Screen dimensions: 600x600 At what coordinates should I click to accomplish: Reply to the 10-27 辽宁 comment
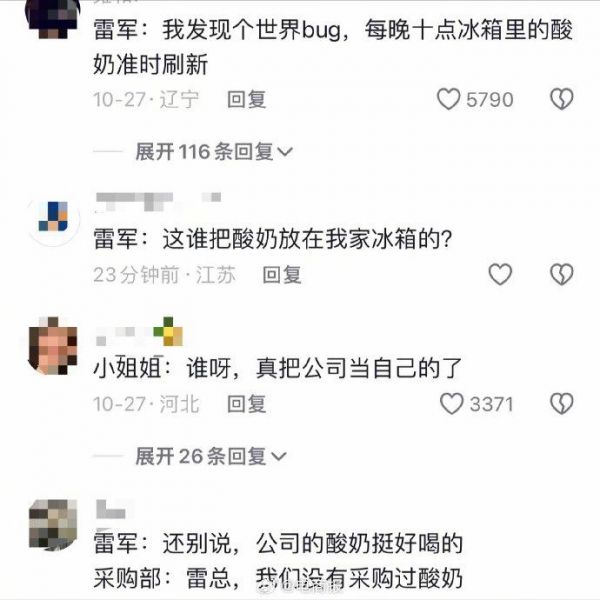[246, 99]
